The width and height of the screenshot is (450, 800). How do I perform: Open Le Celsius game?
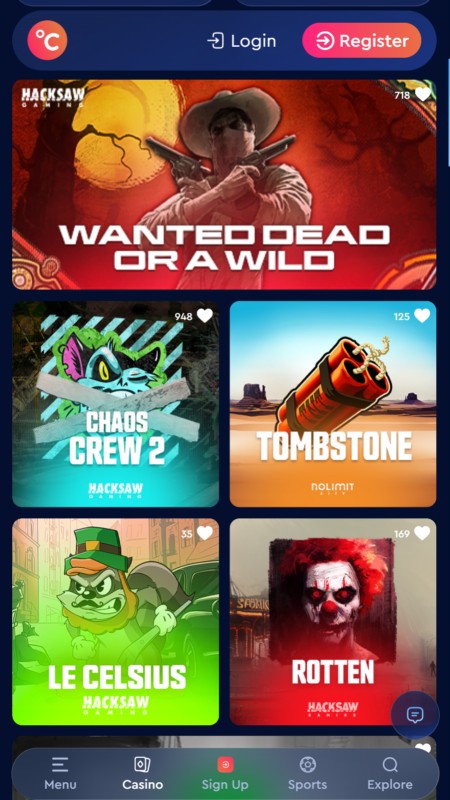click(x=115, y=622)
